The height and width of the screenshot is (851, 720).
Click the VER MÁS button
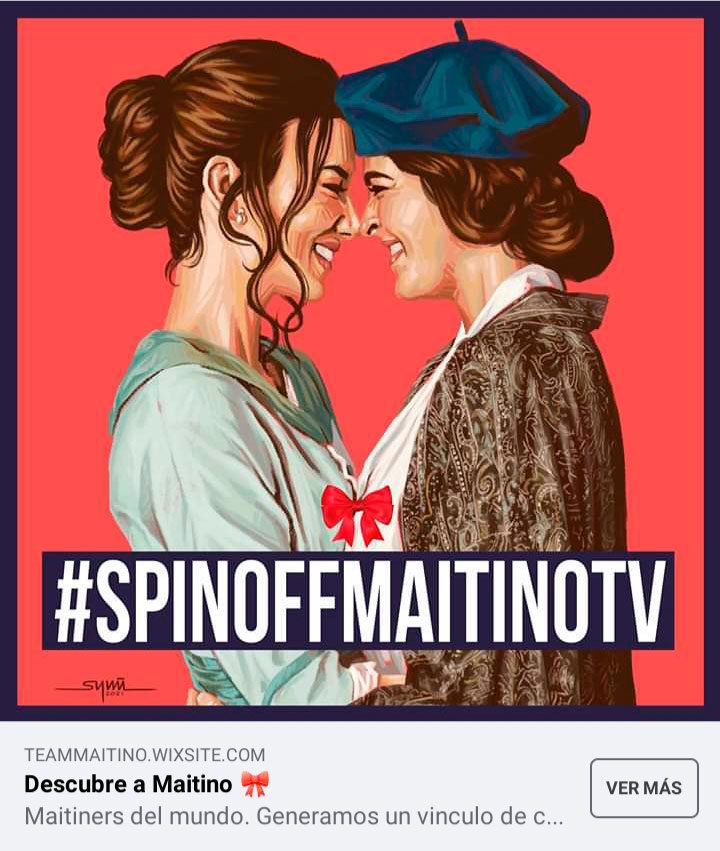pos(644,788)
